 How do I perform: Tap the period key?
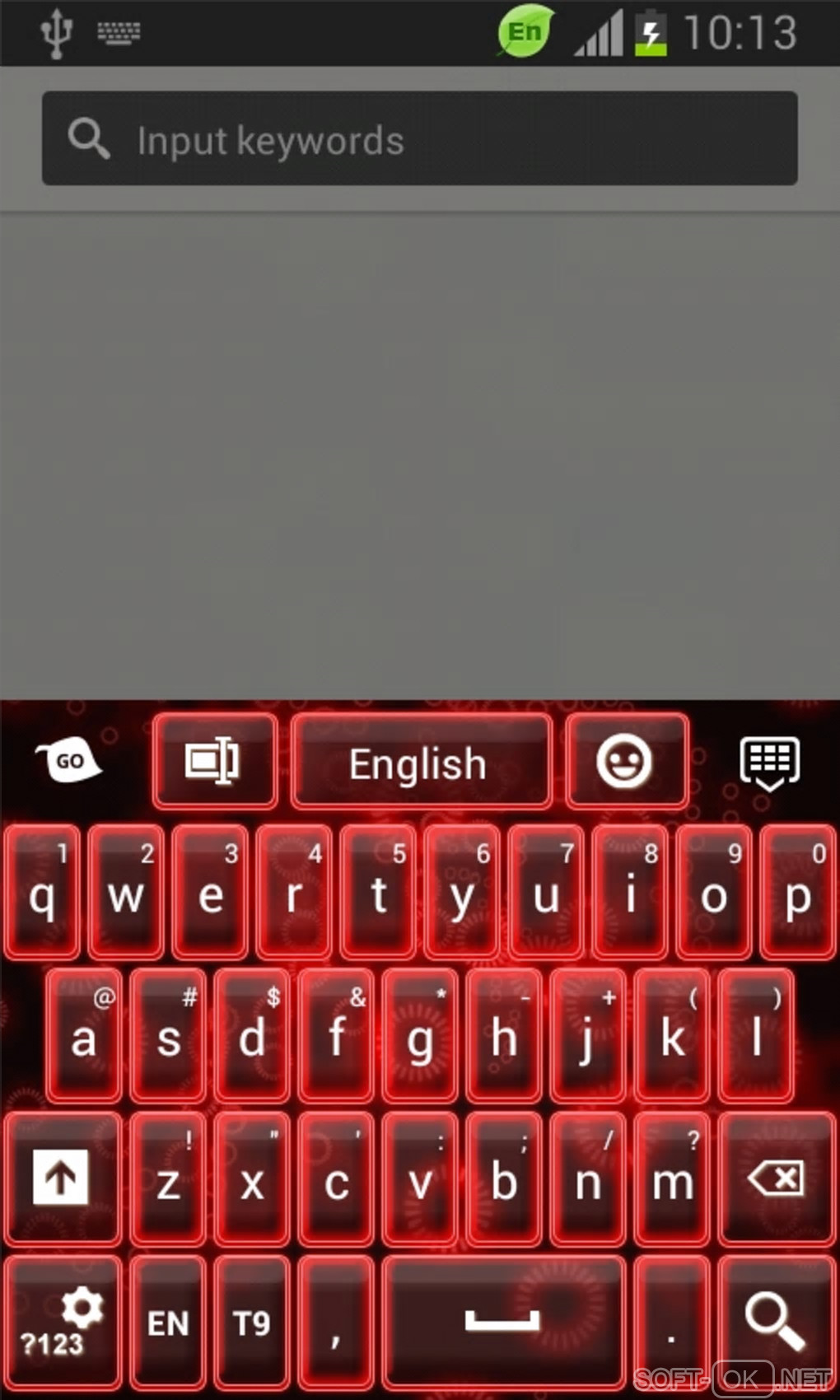point(671,1323)
